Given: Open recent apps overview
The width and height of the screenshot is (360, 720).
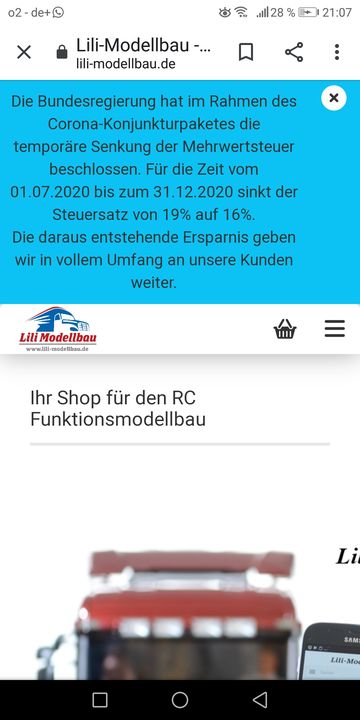Looking at the screenshot, I should (100, 700).
